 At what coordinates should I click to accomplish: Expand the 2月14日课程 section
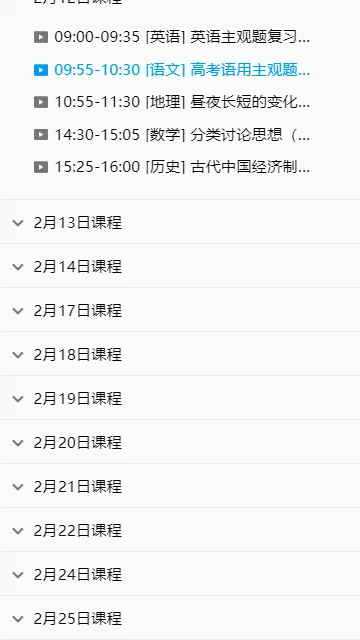tap(180, 266)
